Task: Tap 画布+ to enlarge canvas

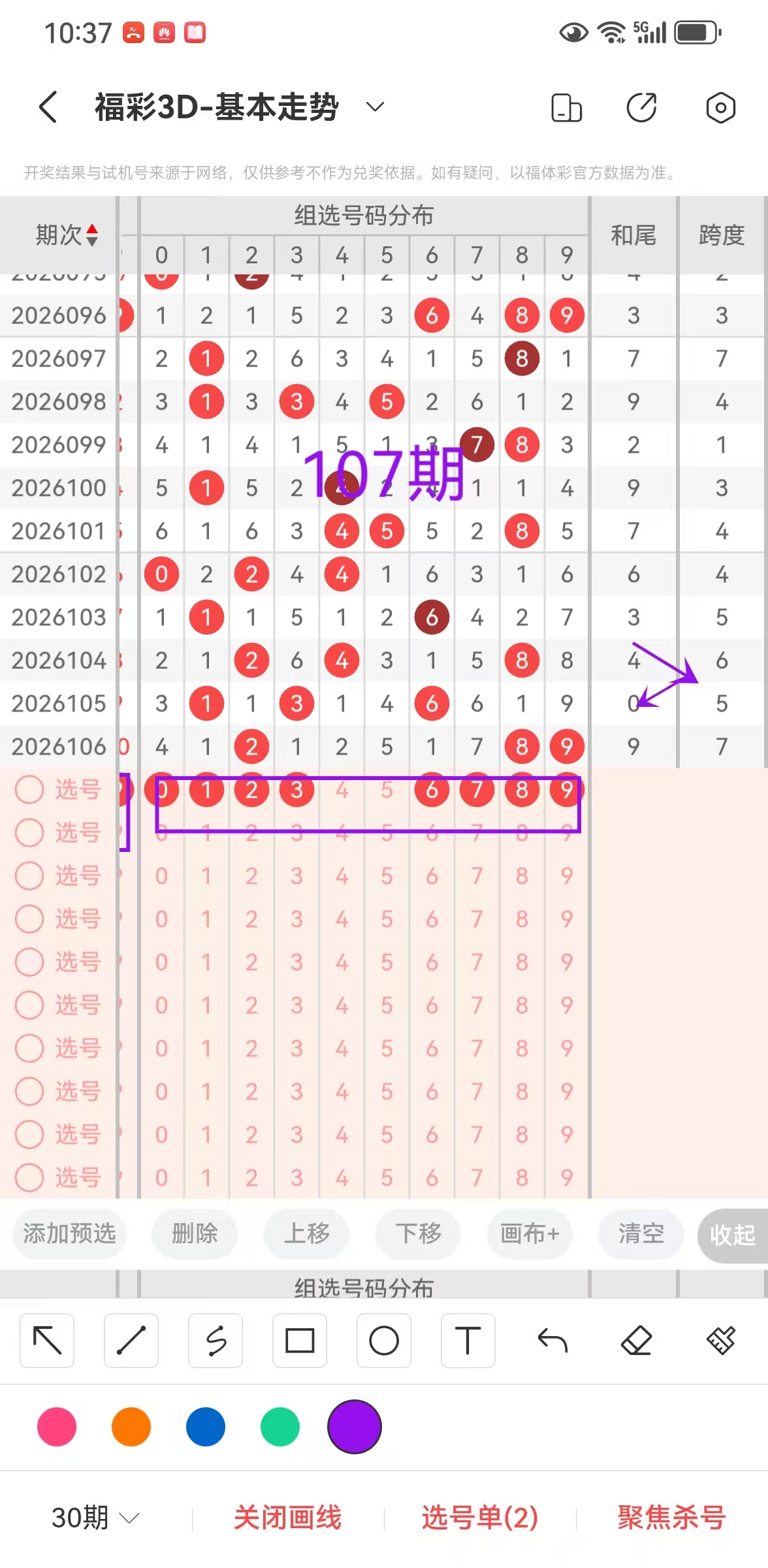Action: tap(530, 1233)
